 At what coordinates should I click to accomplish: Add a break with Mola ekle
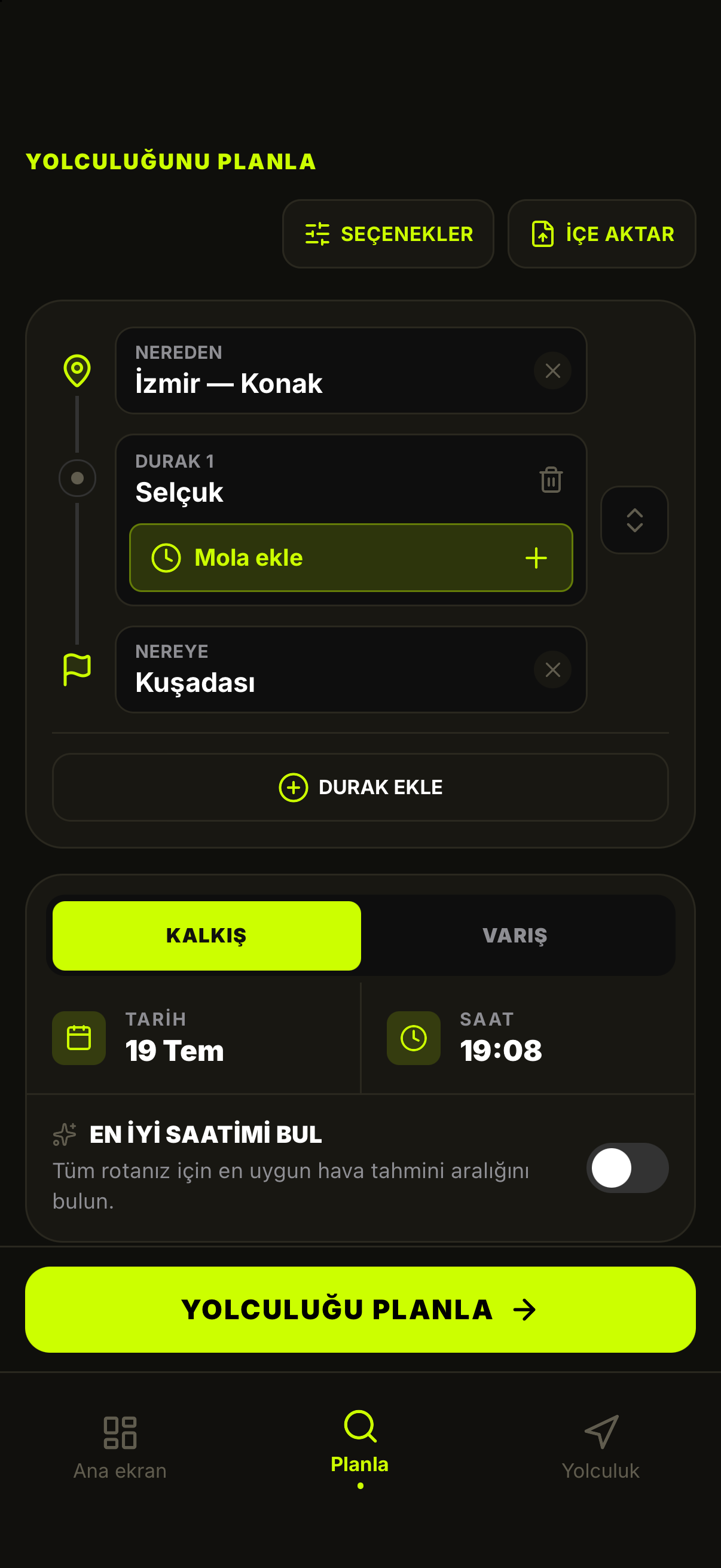click(351, 557)
